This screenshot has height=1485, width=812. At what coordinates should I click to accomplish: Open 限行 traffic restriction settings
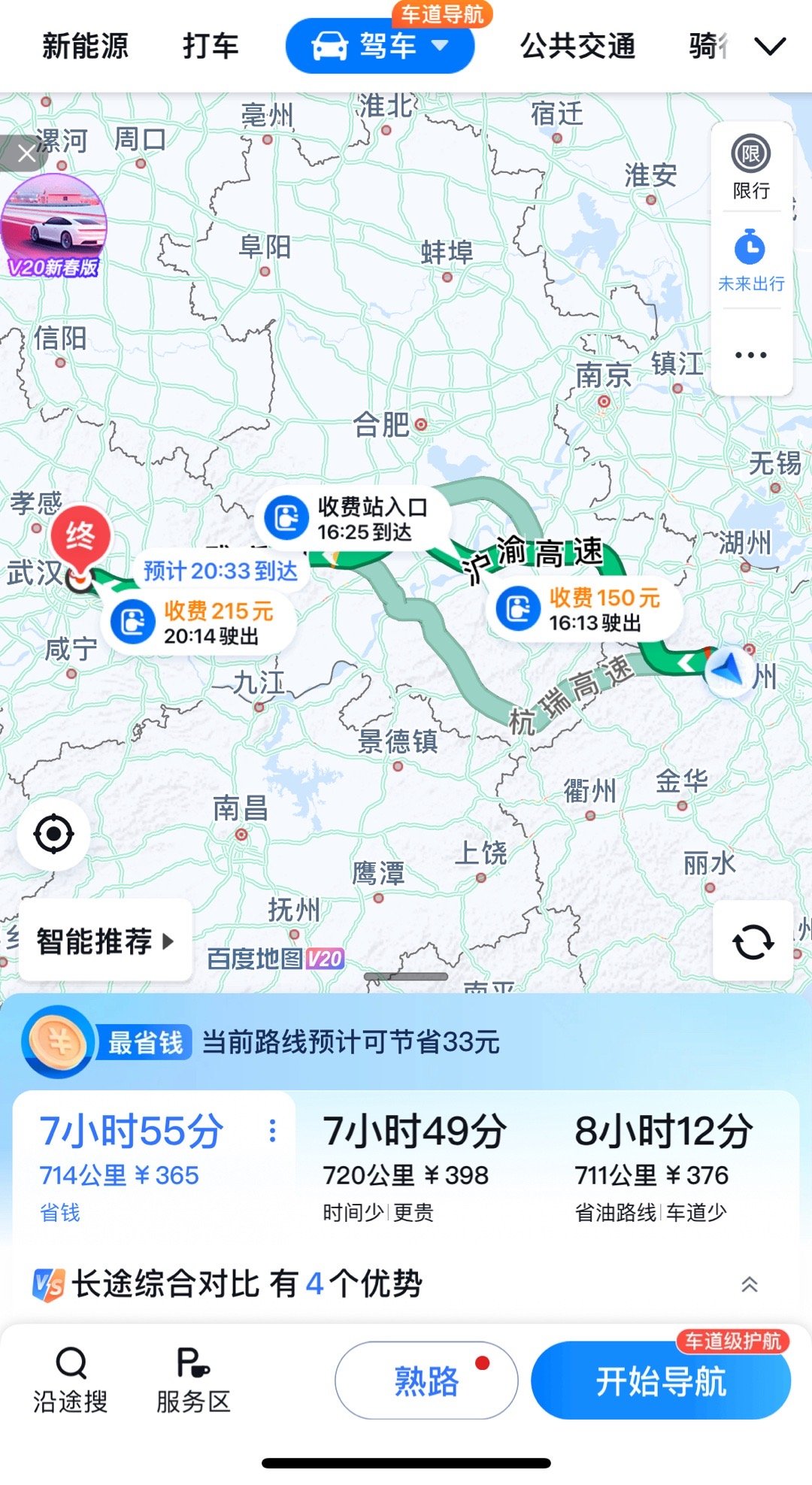tap(751, 167)
